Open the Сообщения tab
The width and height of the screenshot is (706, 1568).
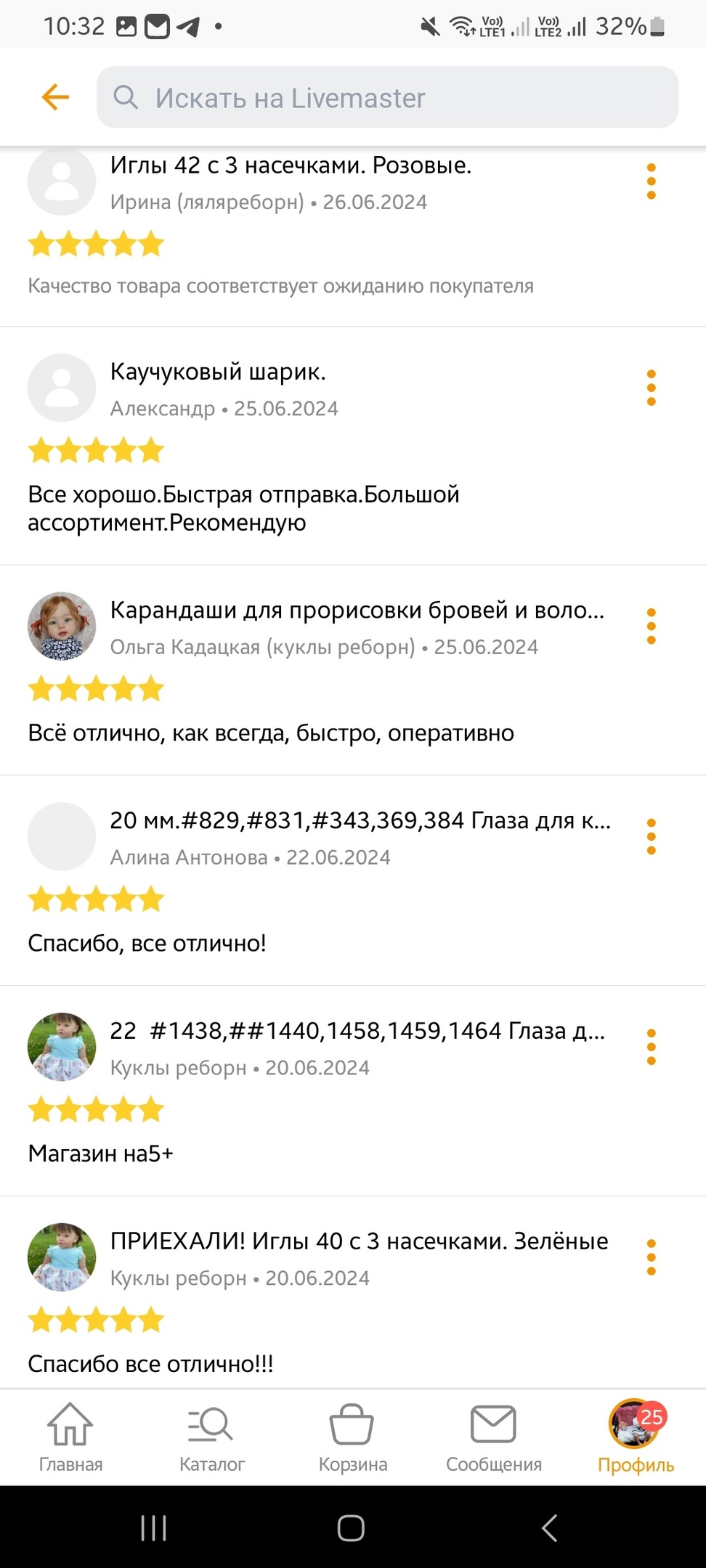coord(494,1437)
